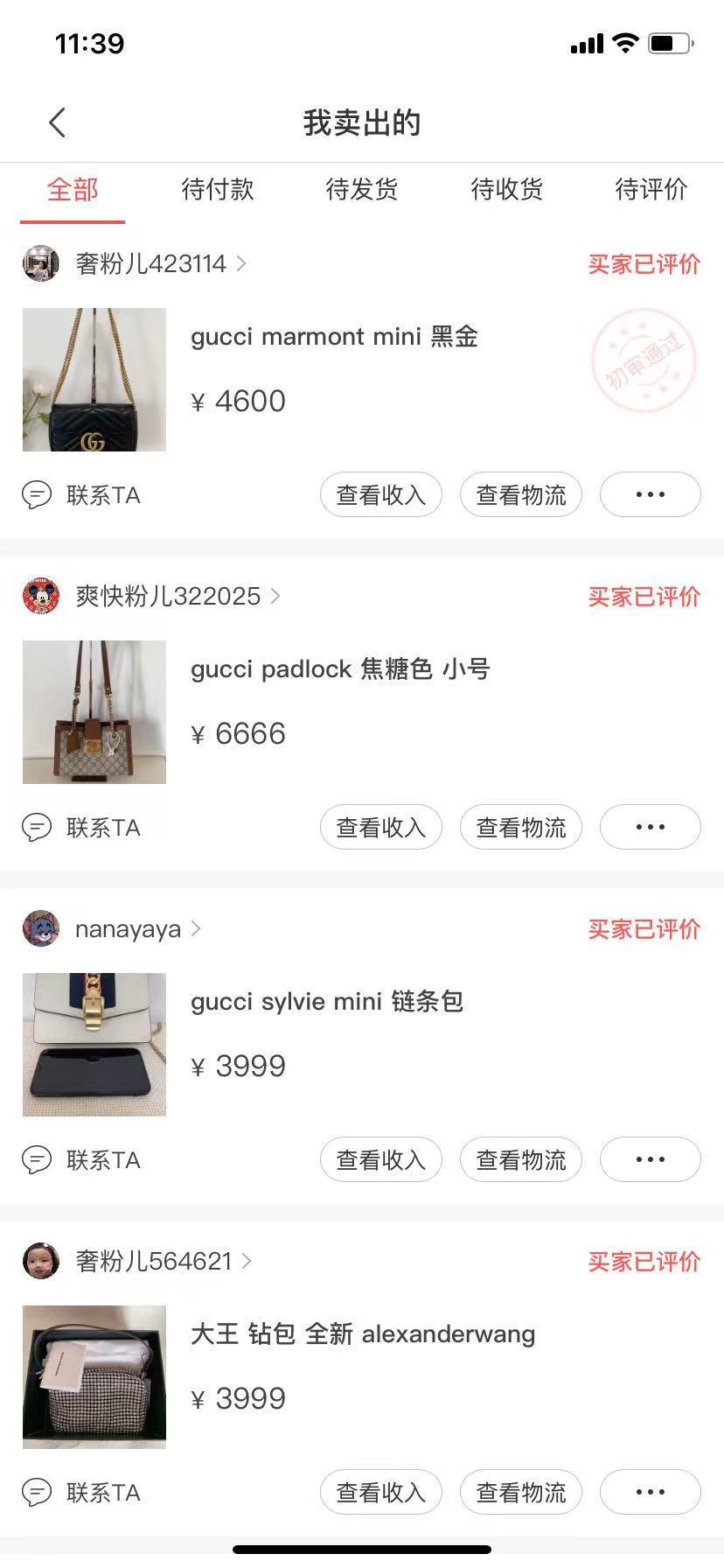Switch to the 待付款 tab
Image resolution: width=724 pixels, height=1568 pixels.
tap(217, 189)
